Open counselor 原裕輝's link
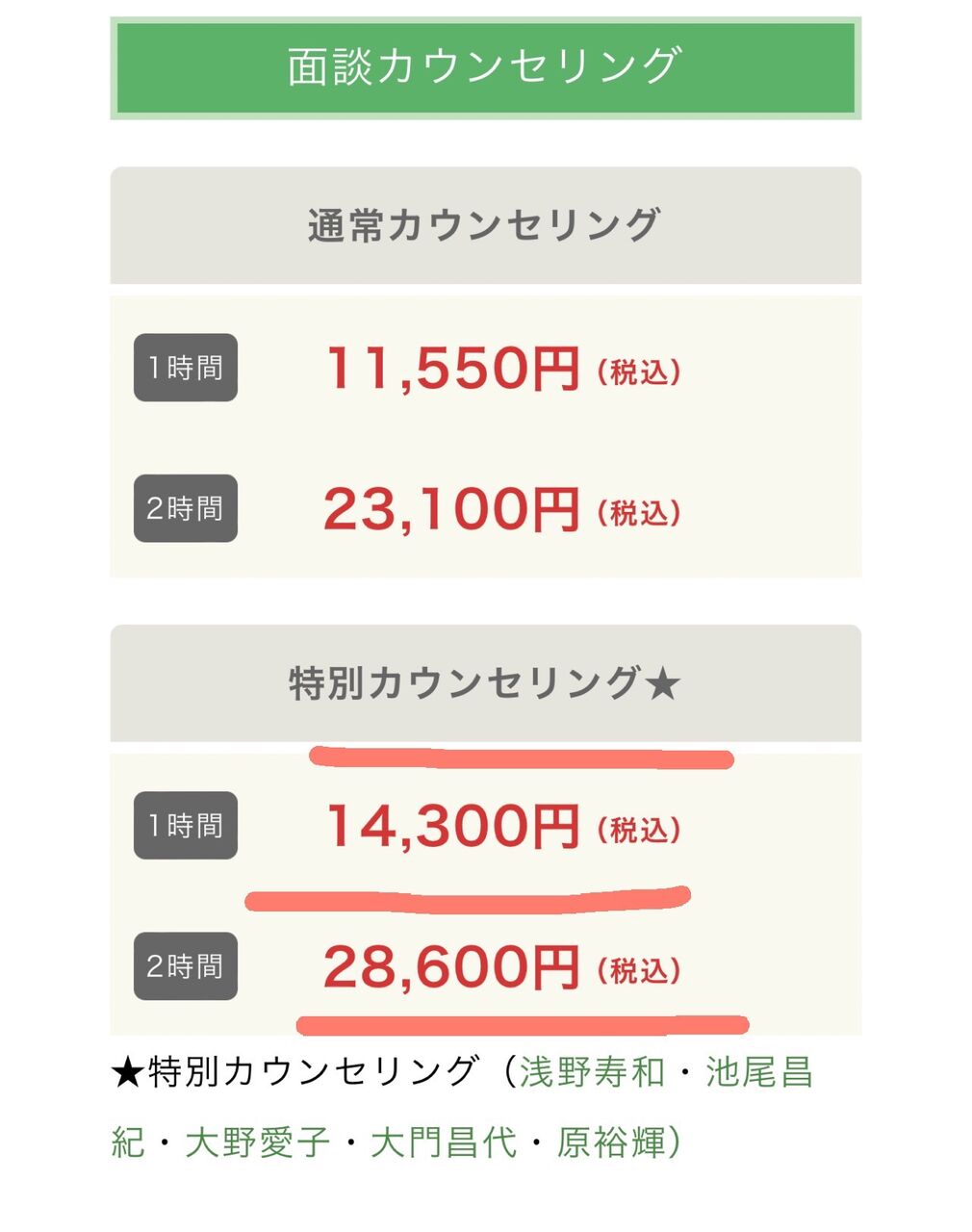The height and width of the screenshot is (1232, 972). click(x=611, y=1143)
